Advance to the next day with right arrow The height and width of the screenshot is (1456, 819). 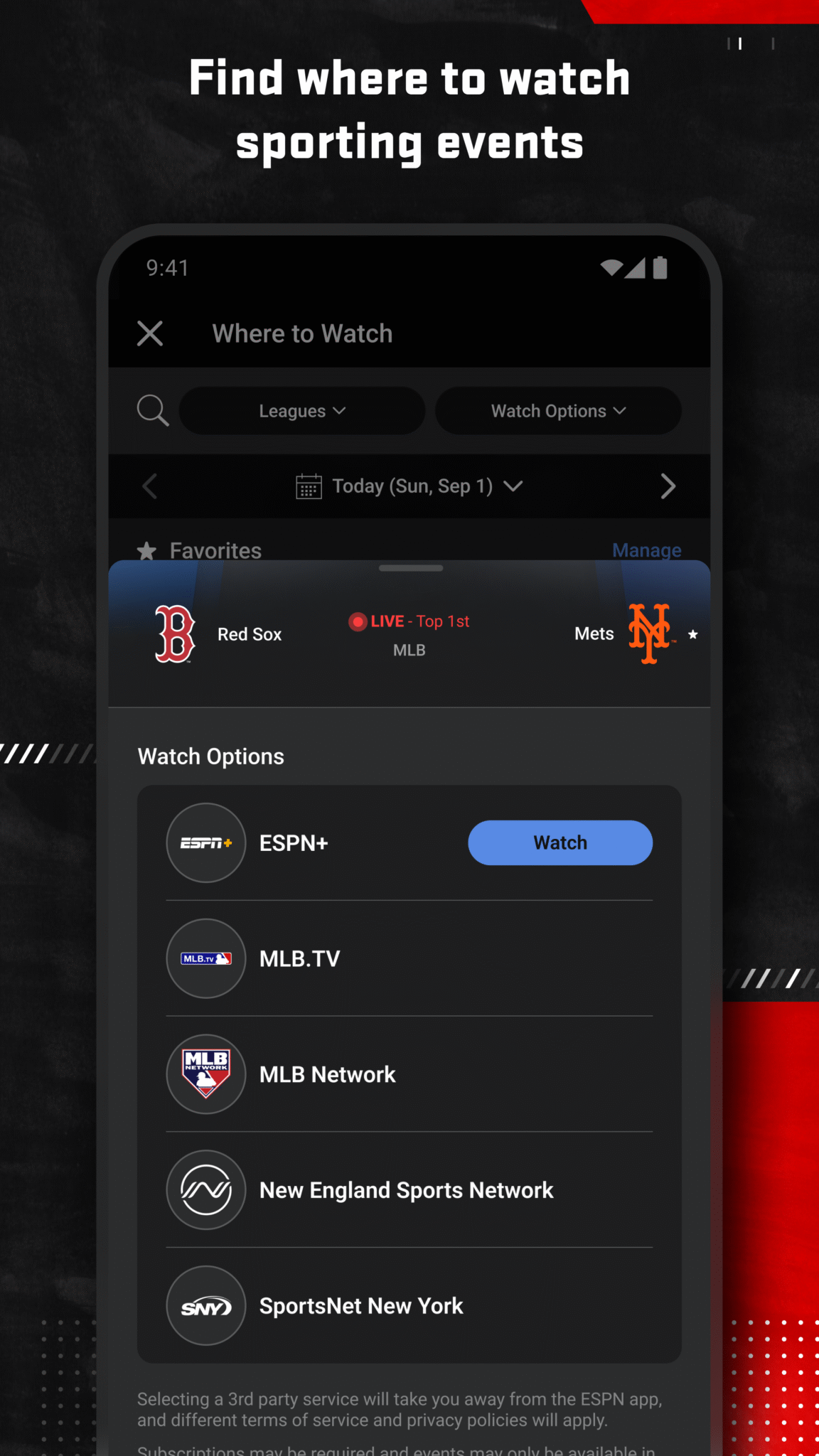click(x=668, y=486)
